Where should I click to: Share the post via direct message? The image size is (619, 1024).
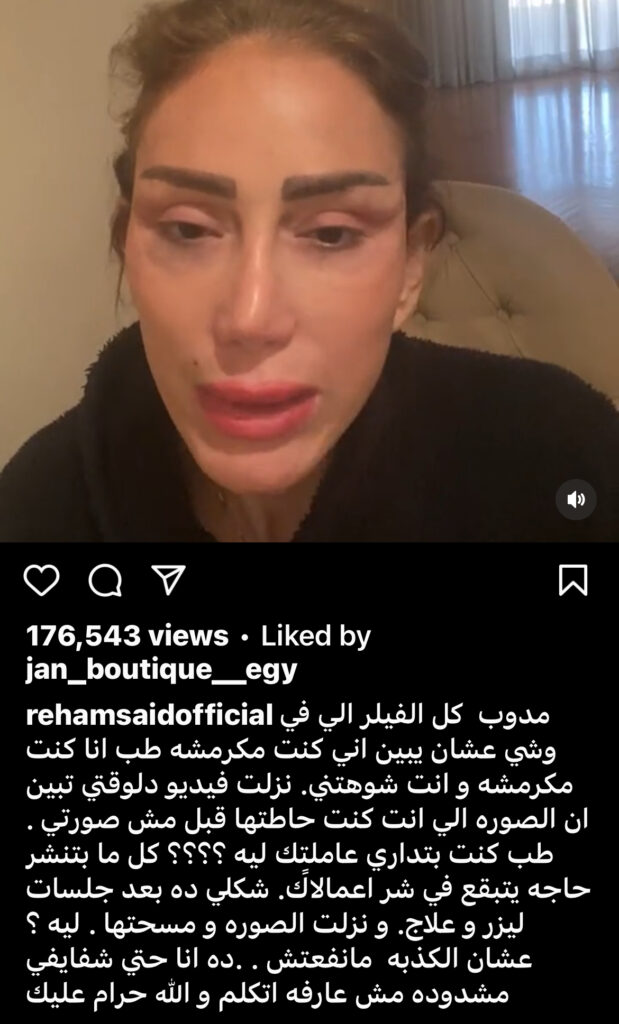click(x=167, y=580)
